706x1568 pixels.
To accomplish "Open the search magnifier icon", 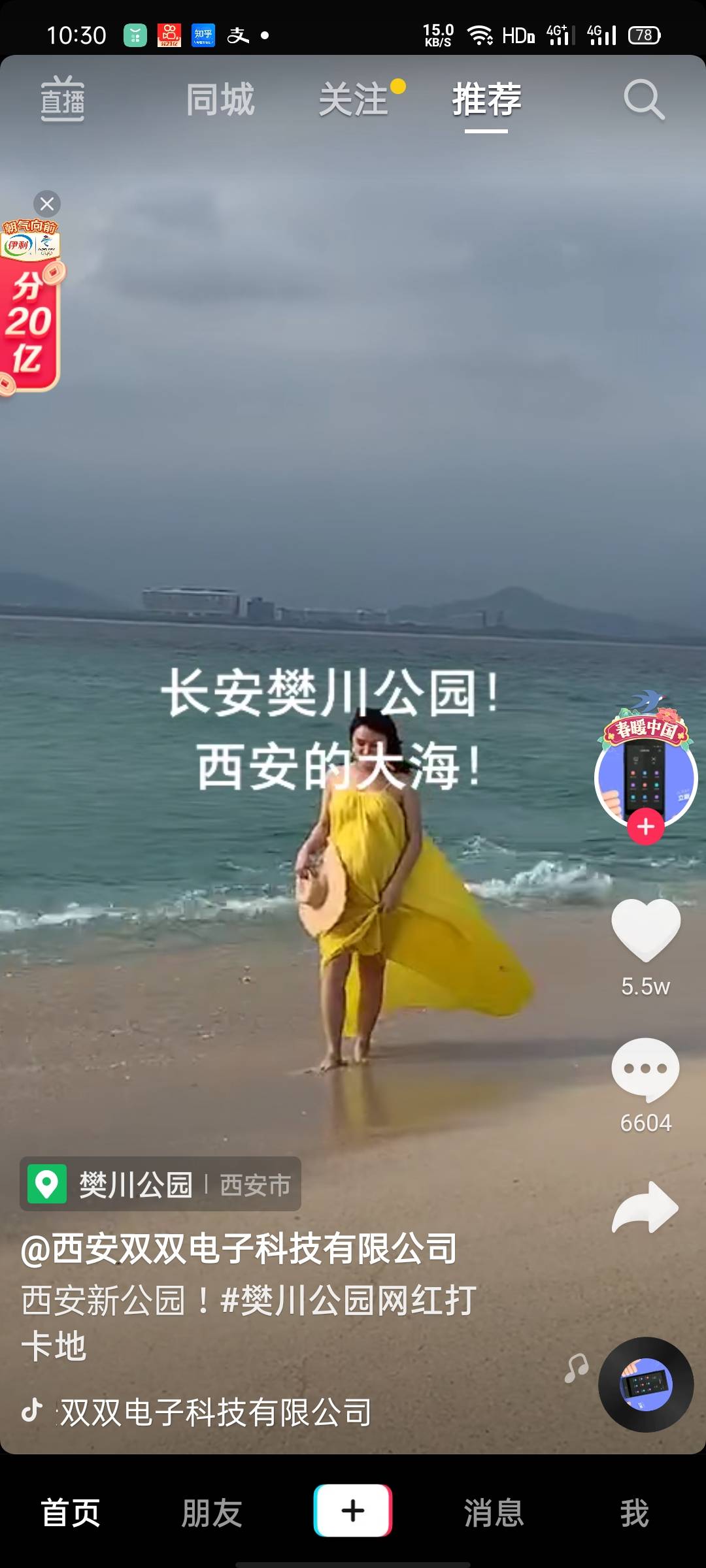I will pyautogui.click(x=643, y=100).
